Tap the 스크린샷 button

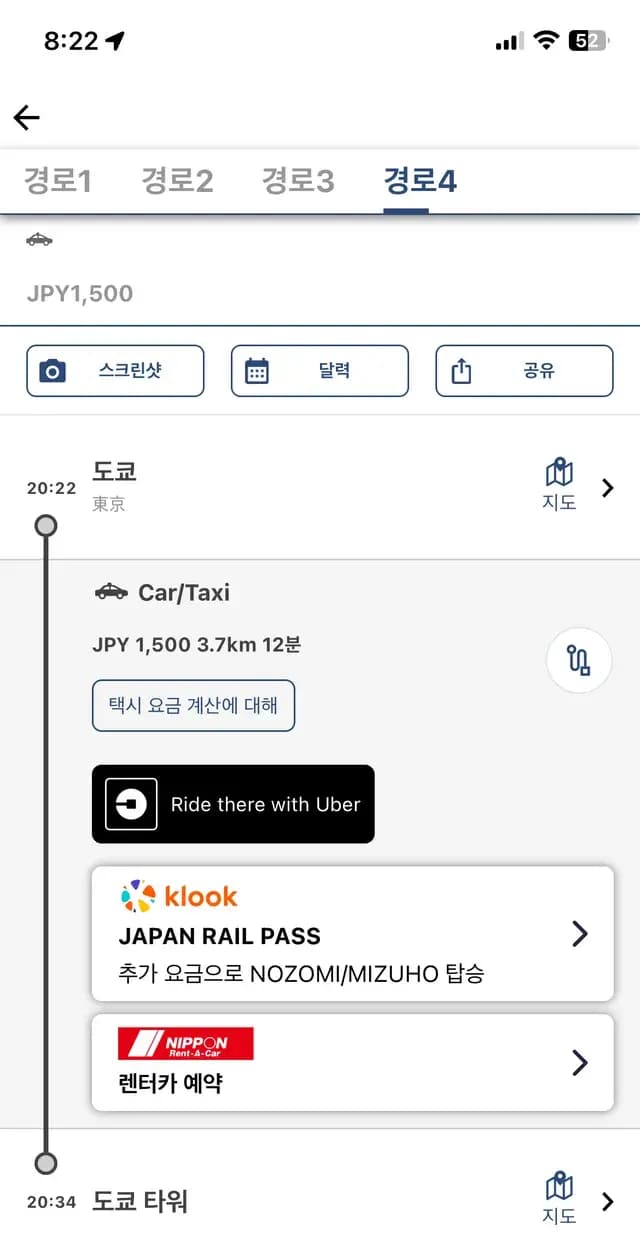[x=115, y=371]
